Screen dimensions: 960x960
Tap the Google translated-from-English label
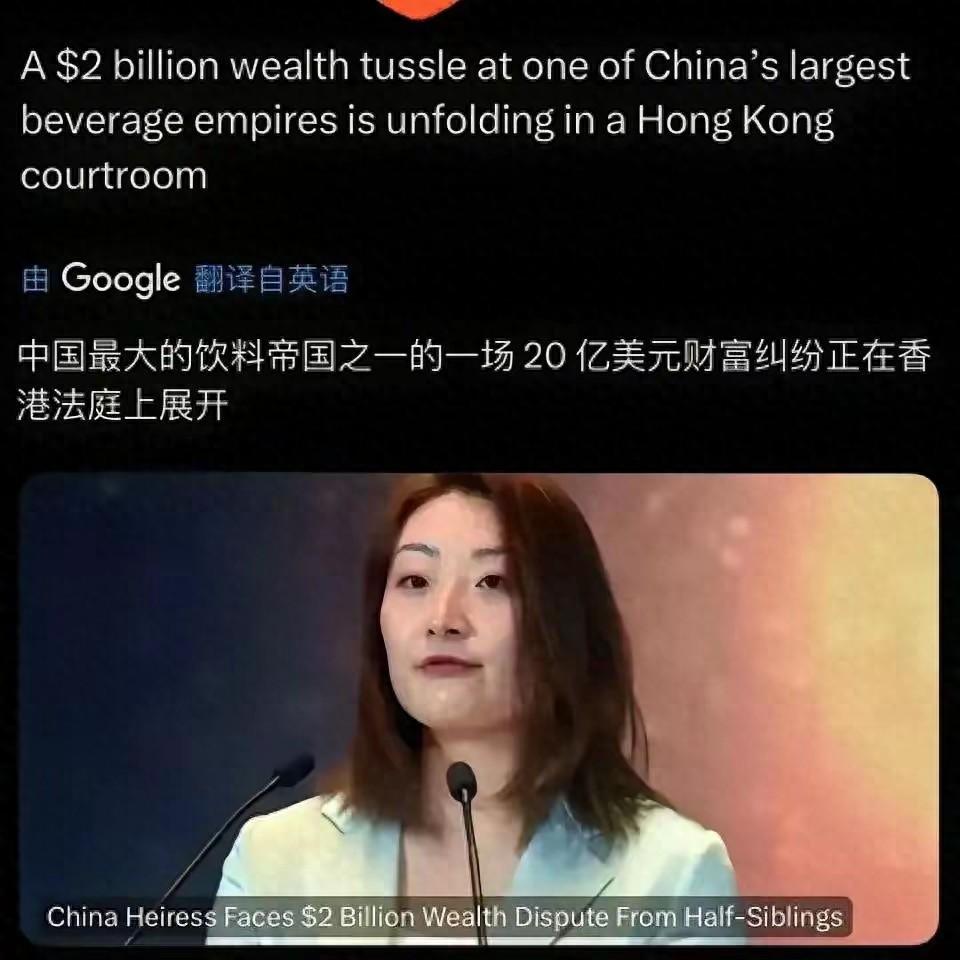tap(186, 279)
